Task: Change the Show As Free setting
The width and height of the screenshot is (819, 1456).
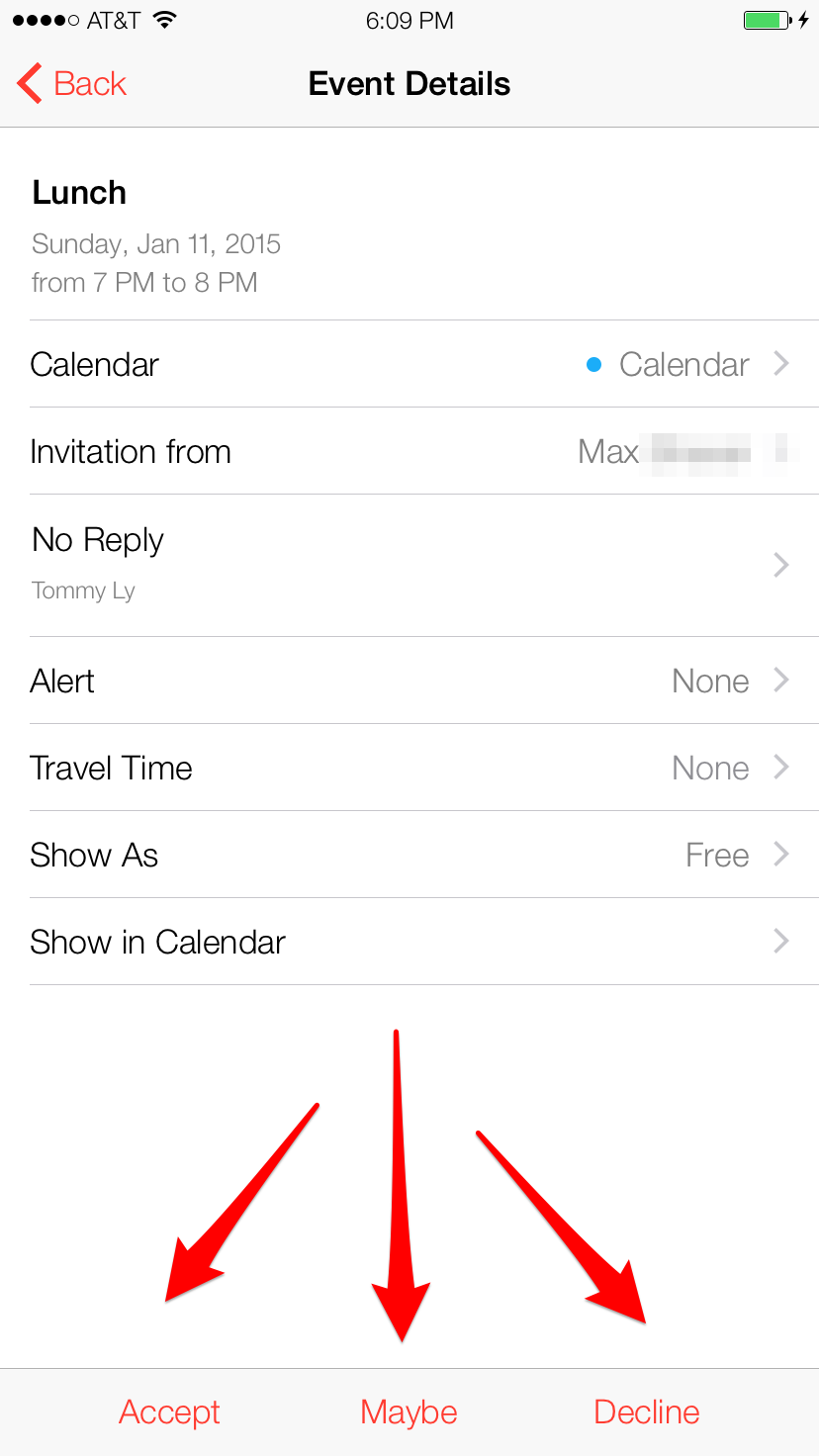Action: coord(409,855)
